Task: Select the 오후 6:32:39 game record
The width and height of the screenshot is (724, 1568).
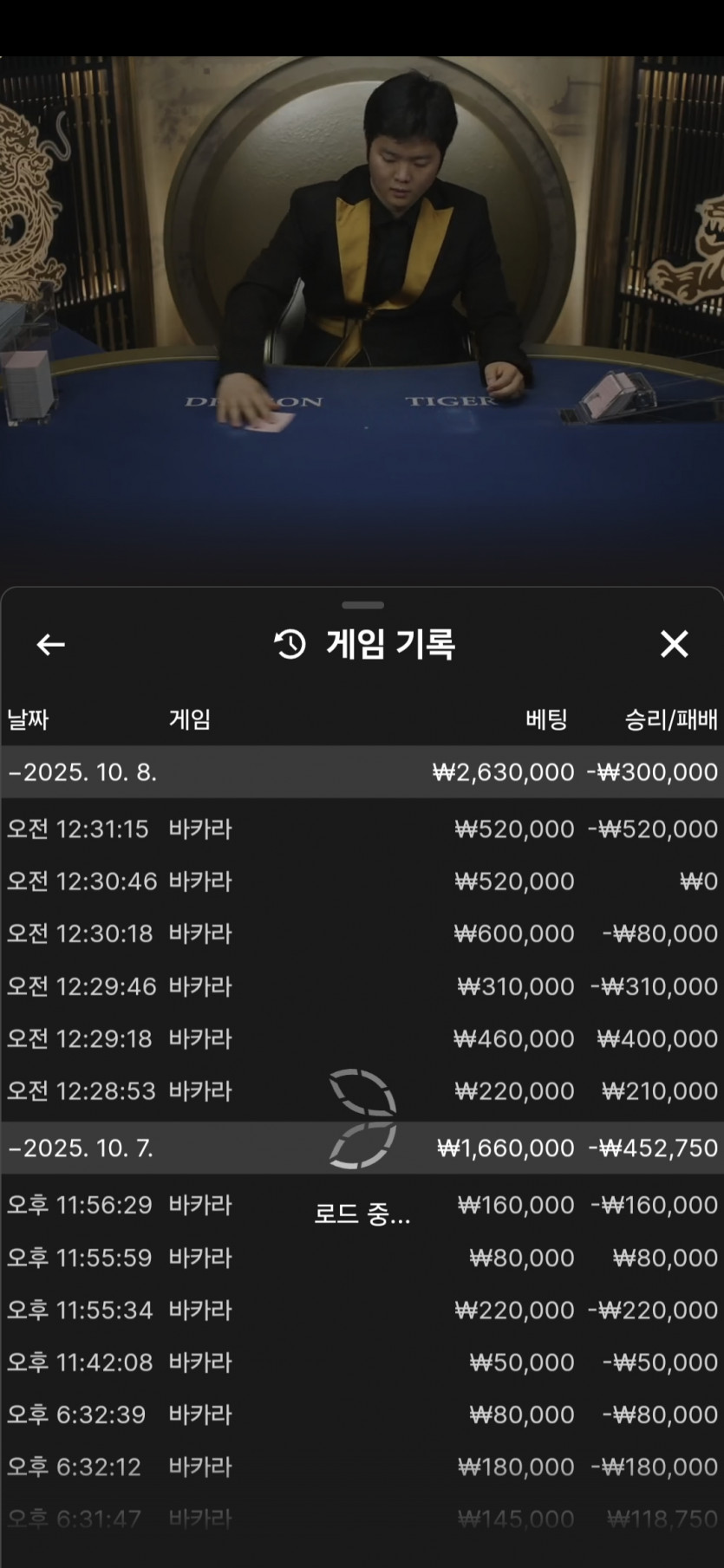Action: 362,1415
